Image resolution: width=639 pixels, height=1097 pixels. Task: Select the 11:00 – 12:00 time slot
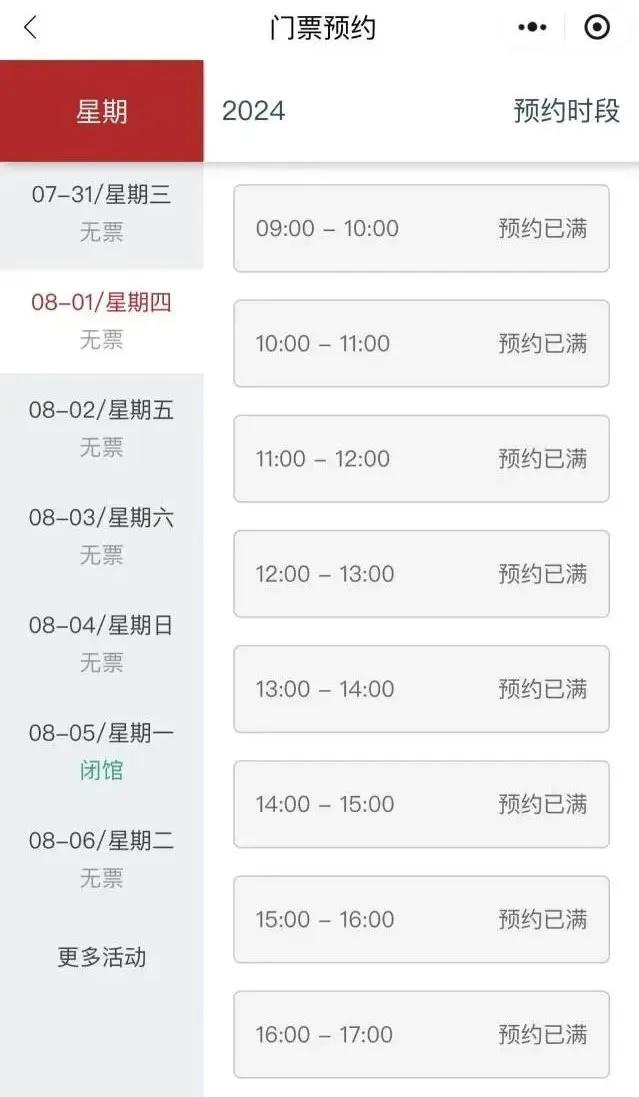click(421, 458)
